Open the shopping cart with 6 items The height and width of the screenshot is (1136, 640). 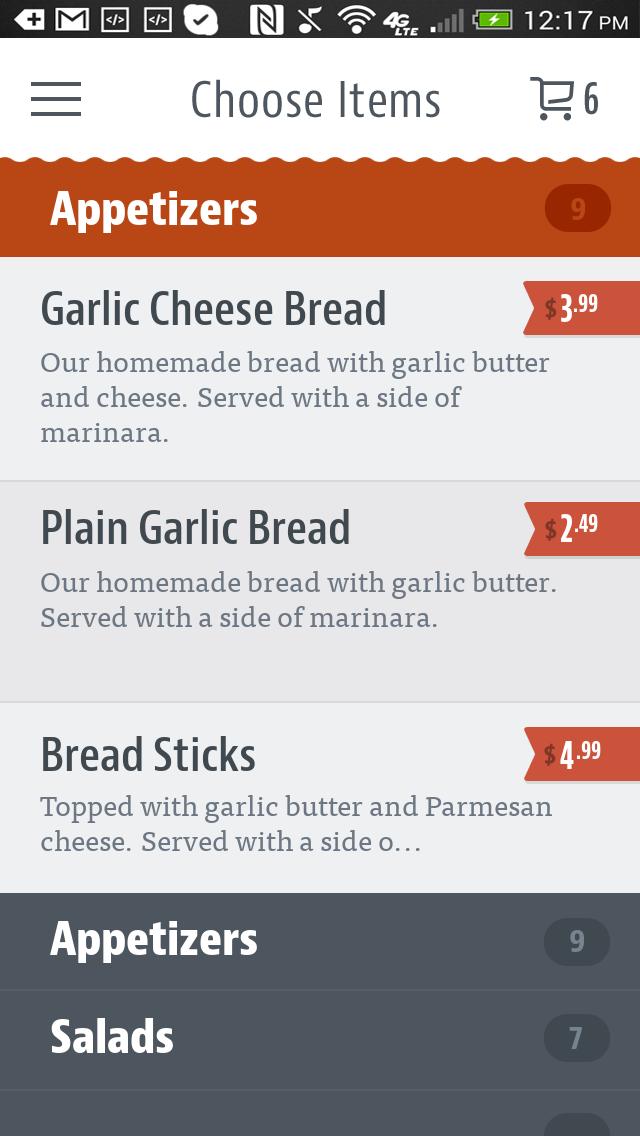coord(563,99)
